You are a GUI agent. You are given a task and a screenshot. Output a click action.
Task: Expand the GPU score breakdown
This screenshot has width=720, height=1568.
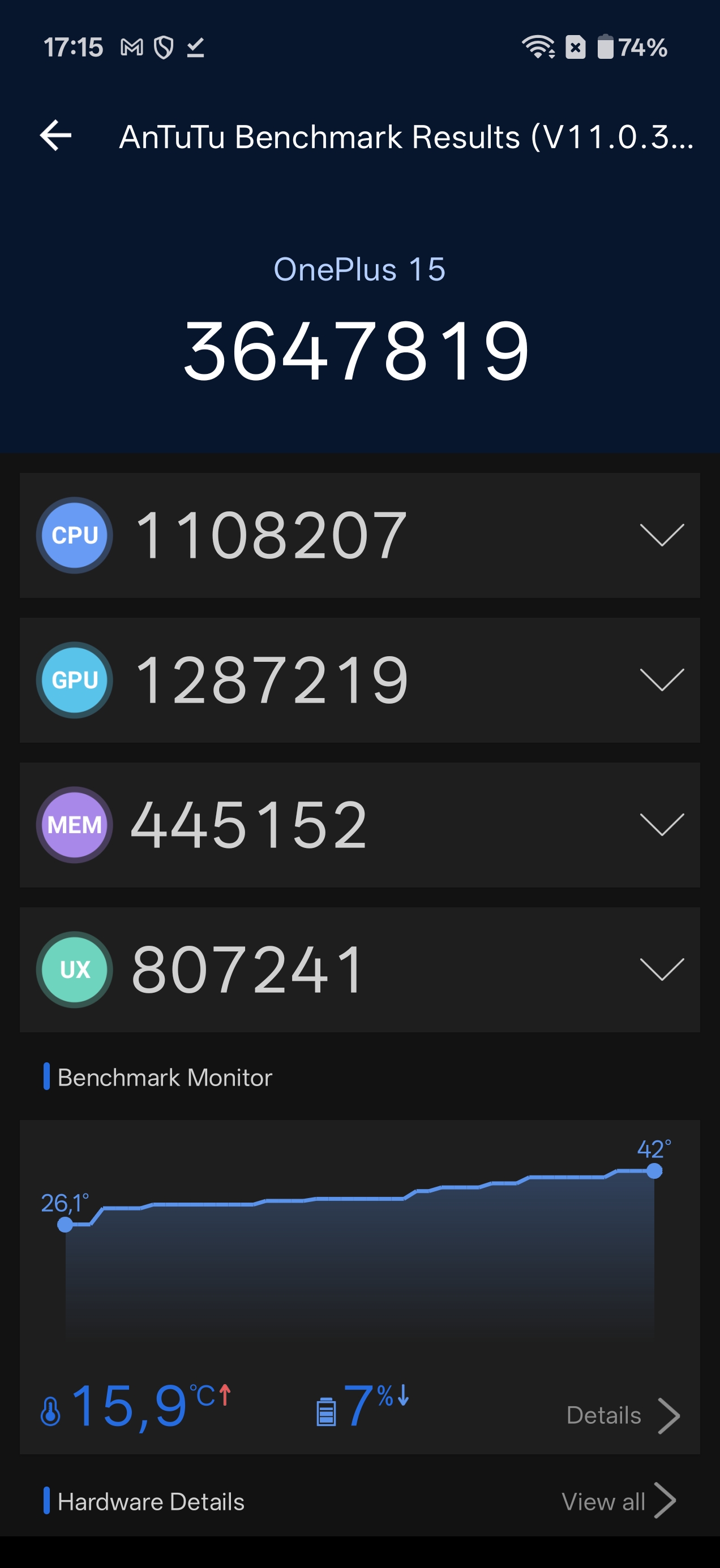[662, 680]
